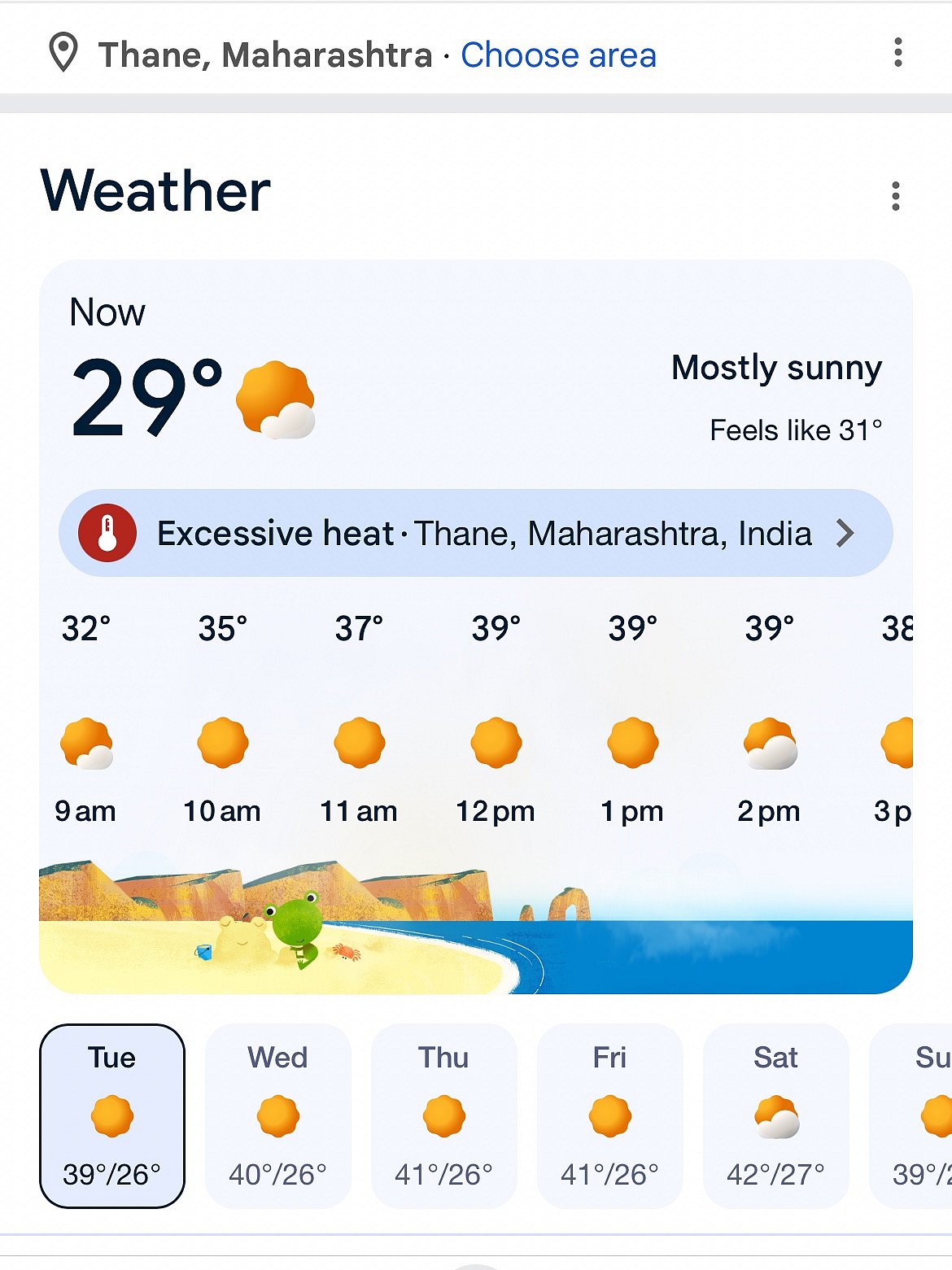952x1270 pixels.
Task: Select Saturday's forecast
Action: coord(775,1115)
